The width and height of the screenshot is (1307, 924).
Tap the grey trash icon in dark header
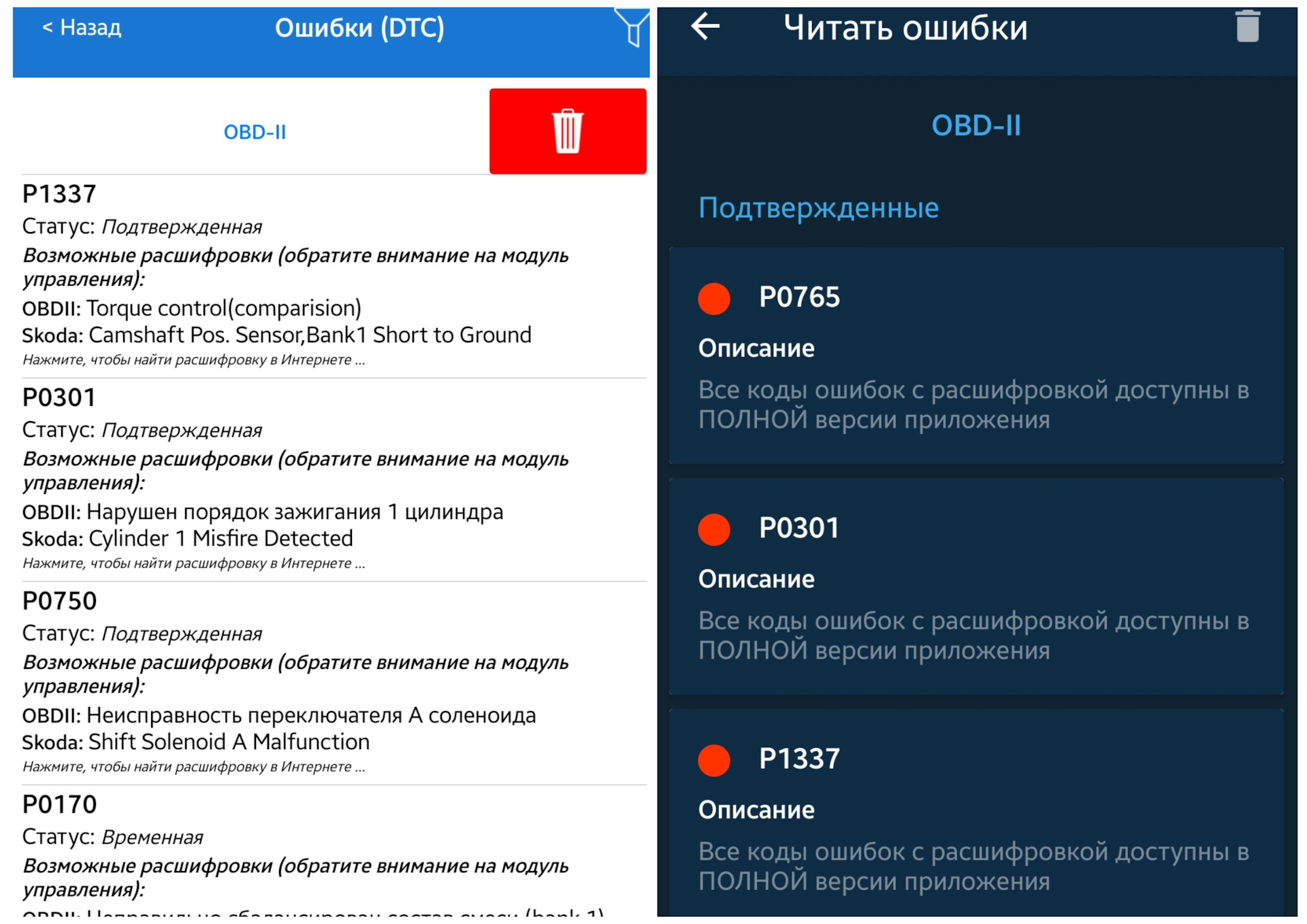tap(1247, 27)
